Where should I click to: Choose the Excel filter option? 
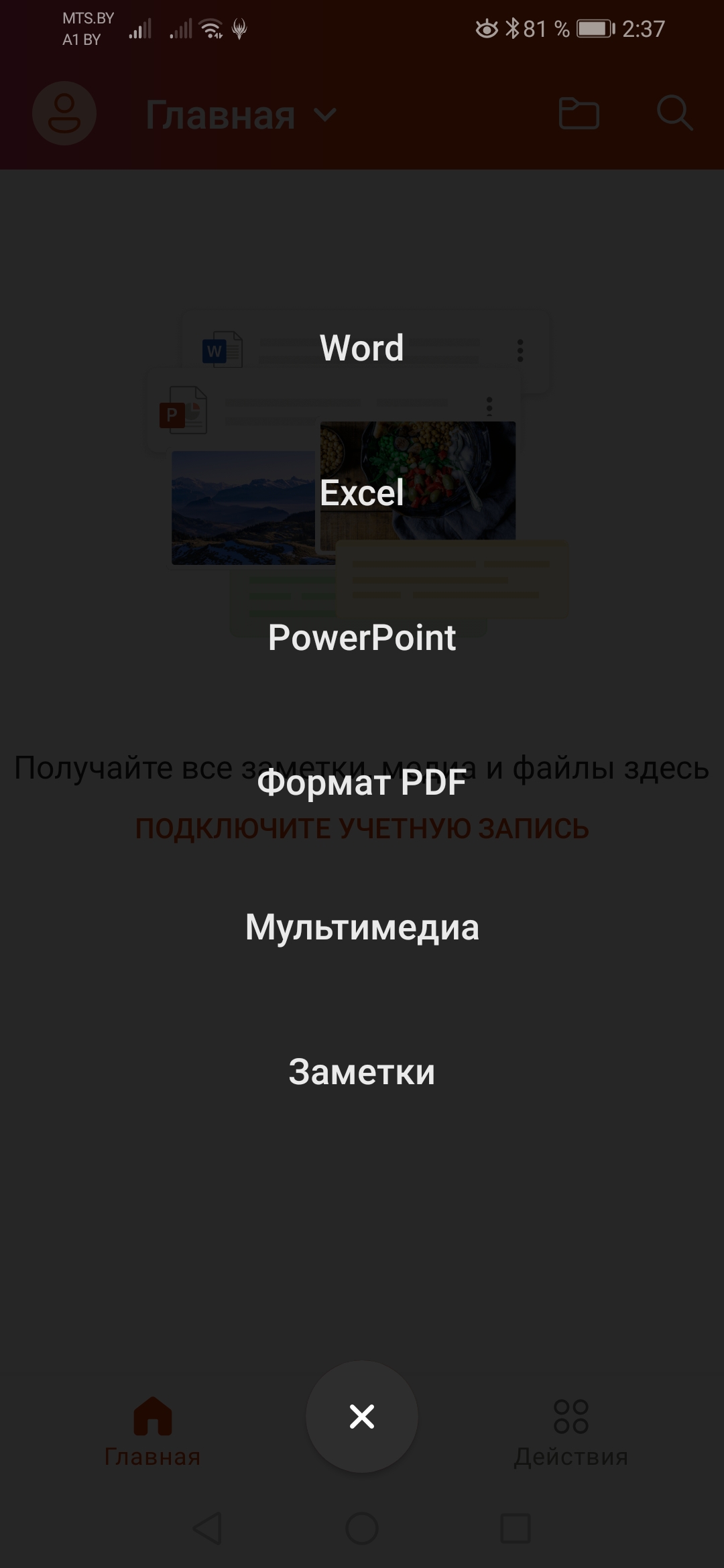pos(361,493)
